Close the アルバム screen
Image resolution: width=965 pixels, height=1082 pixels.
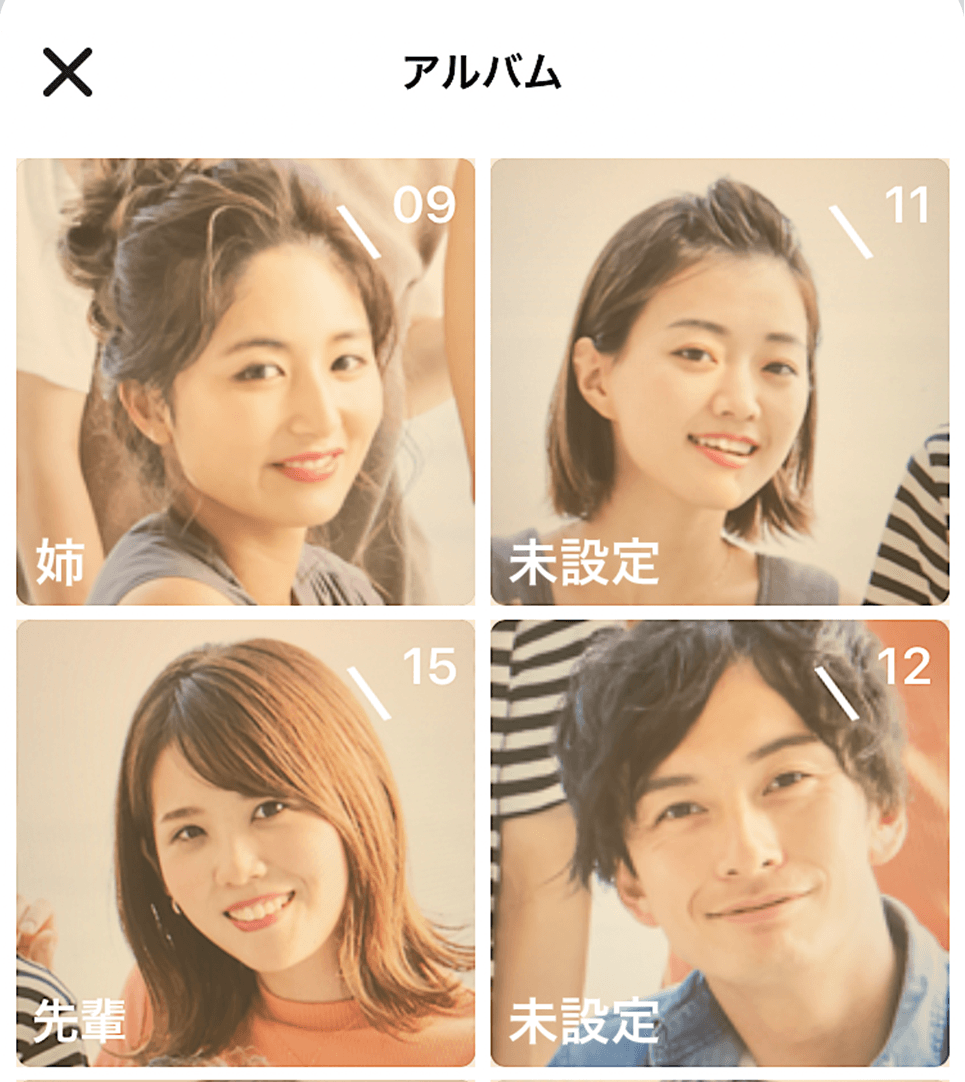pyautogui.click(x=67, y=72)
